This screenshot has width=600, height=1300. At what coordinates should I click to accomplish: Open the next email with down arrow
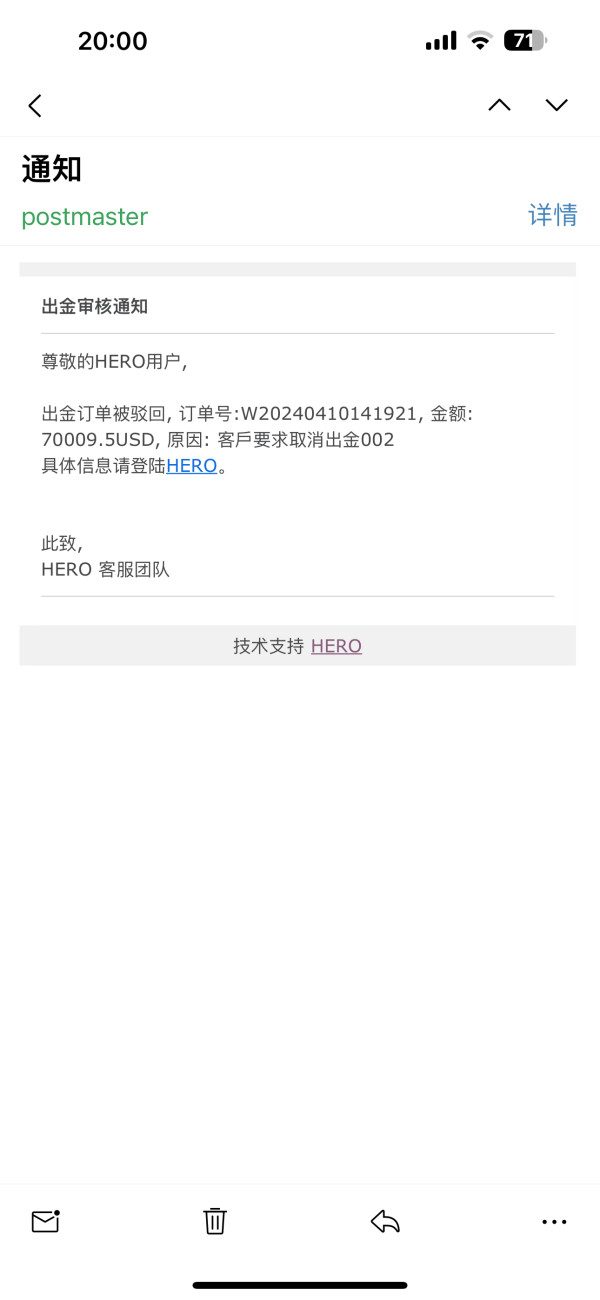click(x=556, y=105)
